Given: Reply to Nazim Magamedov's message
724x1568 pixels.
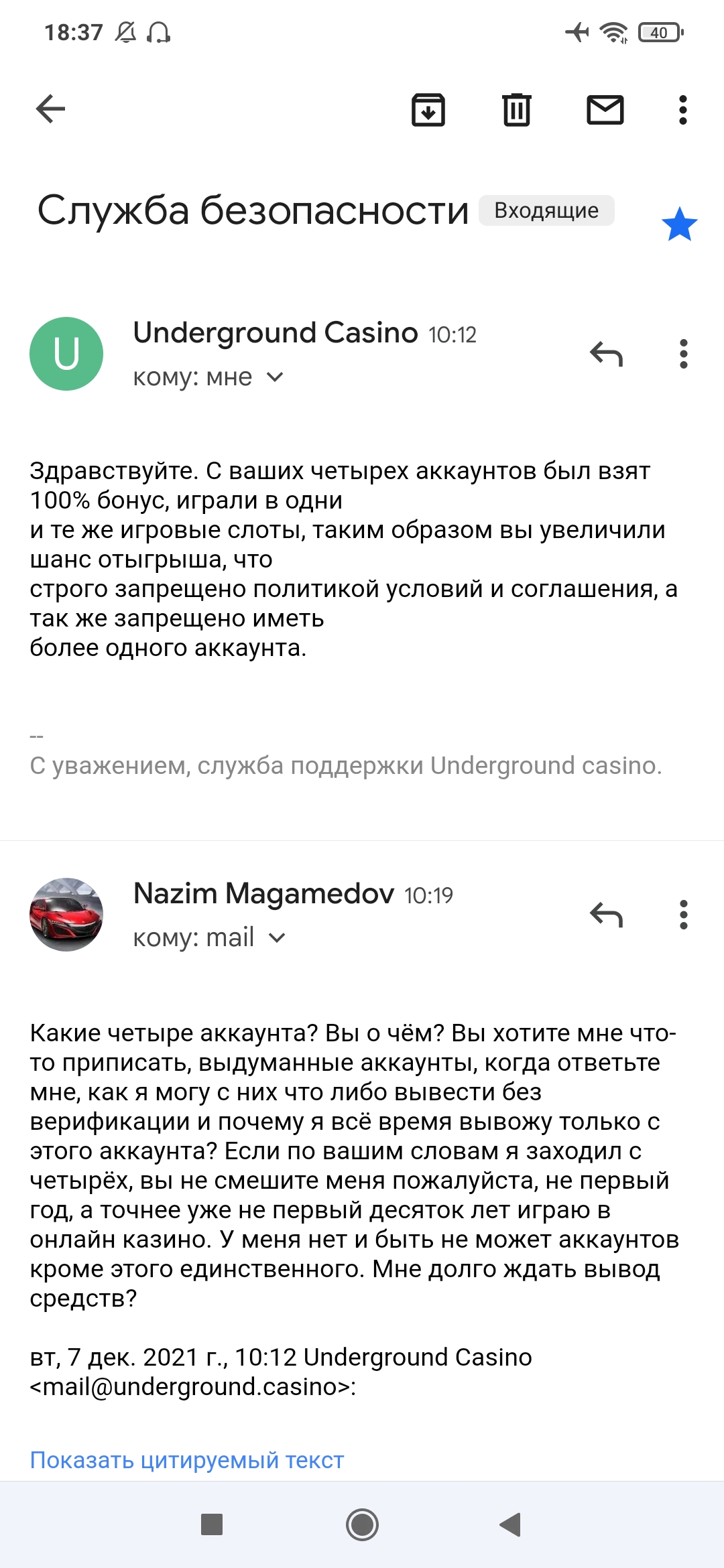Looking at the screenshot, I should 607,915.
